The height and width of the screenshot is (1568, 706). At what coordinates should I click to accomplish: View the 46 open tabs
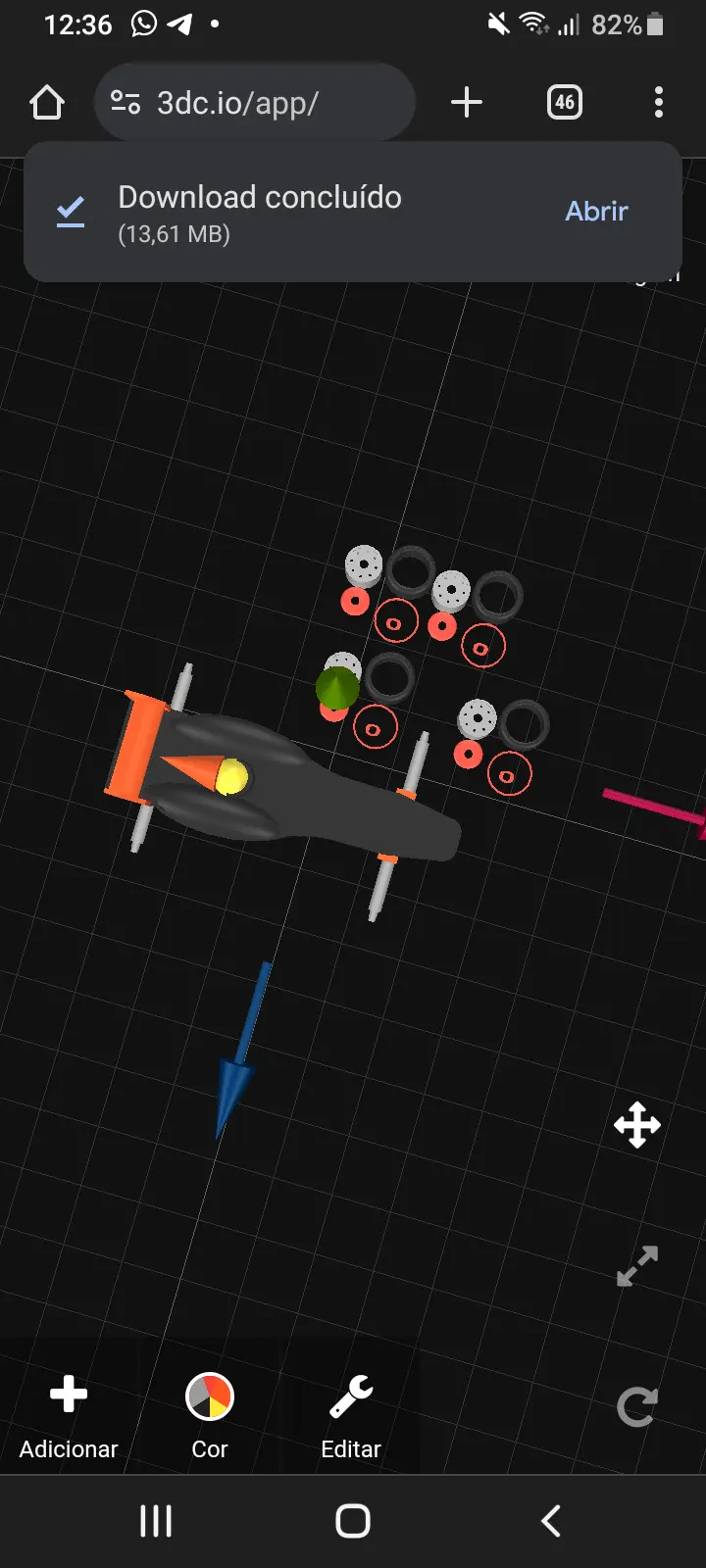click(564, 102)
